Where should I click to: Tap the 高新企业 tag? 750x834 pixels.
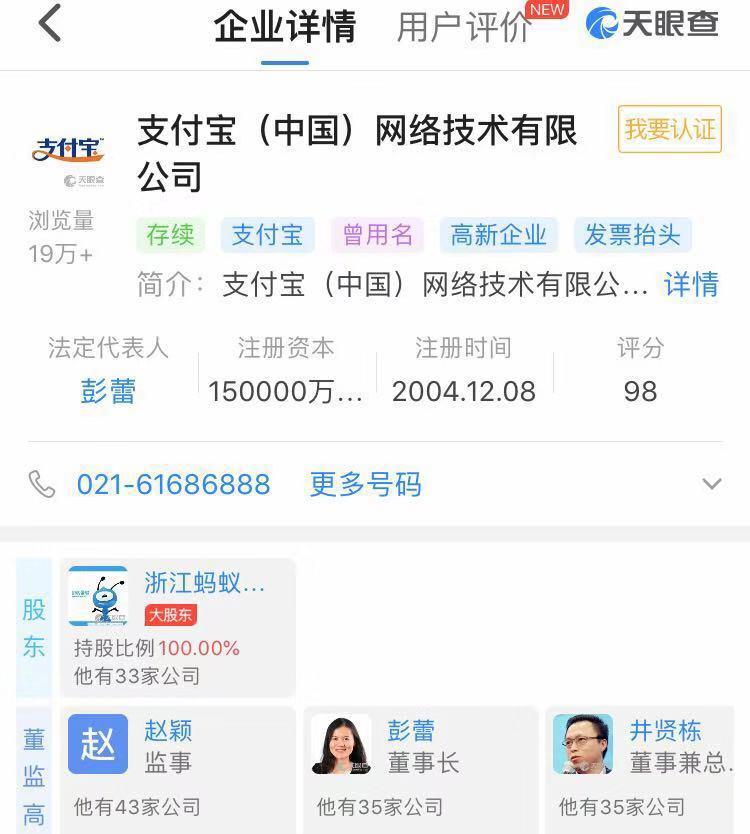[498, 235]
